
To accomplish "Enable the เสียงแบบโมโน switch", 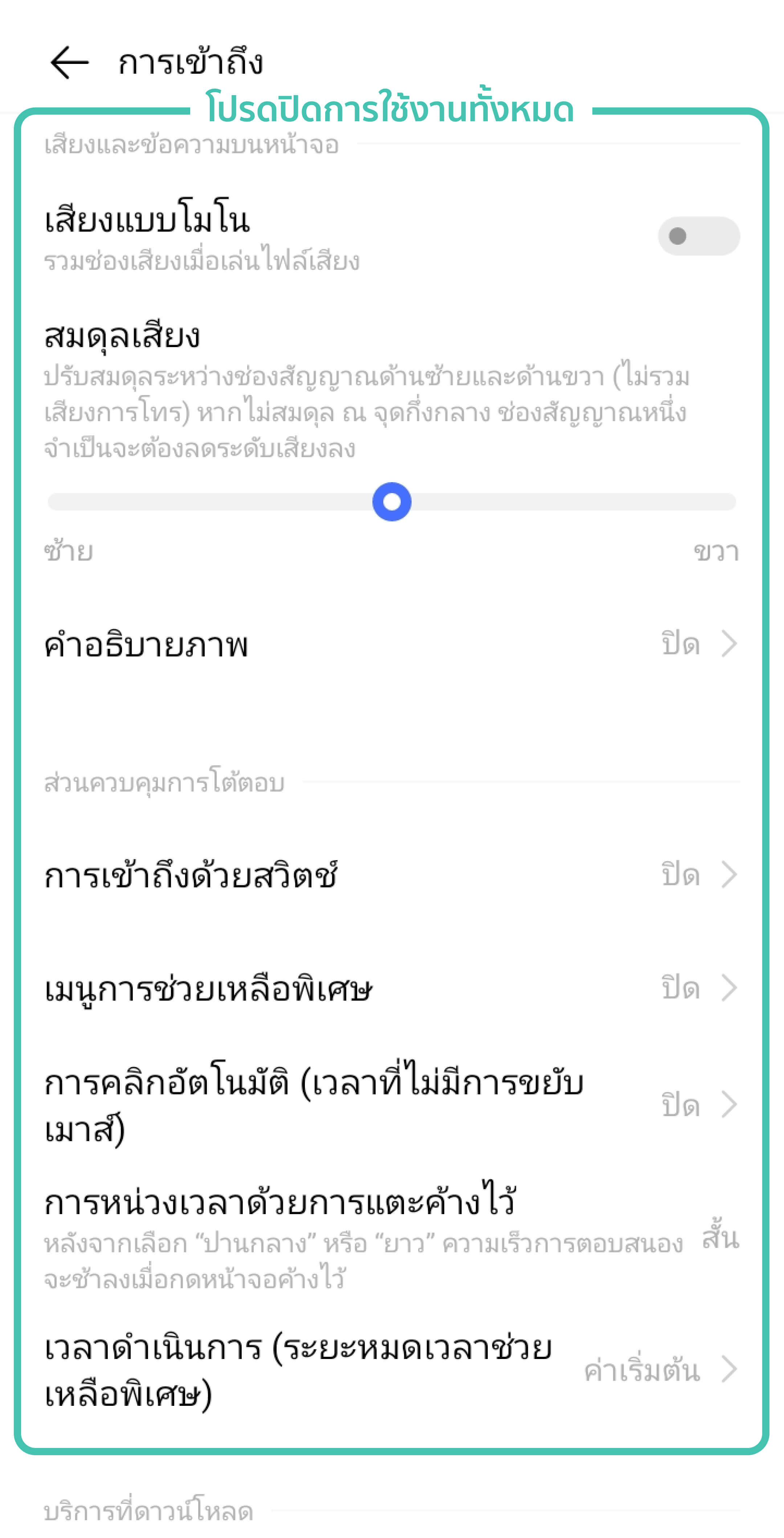I will [698, 236].
